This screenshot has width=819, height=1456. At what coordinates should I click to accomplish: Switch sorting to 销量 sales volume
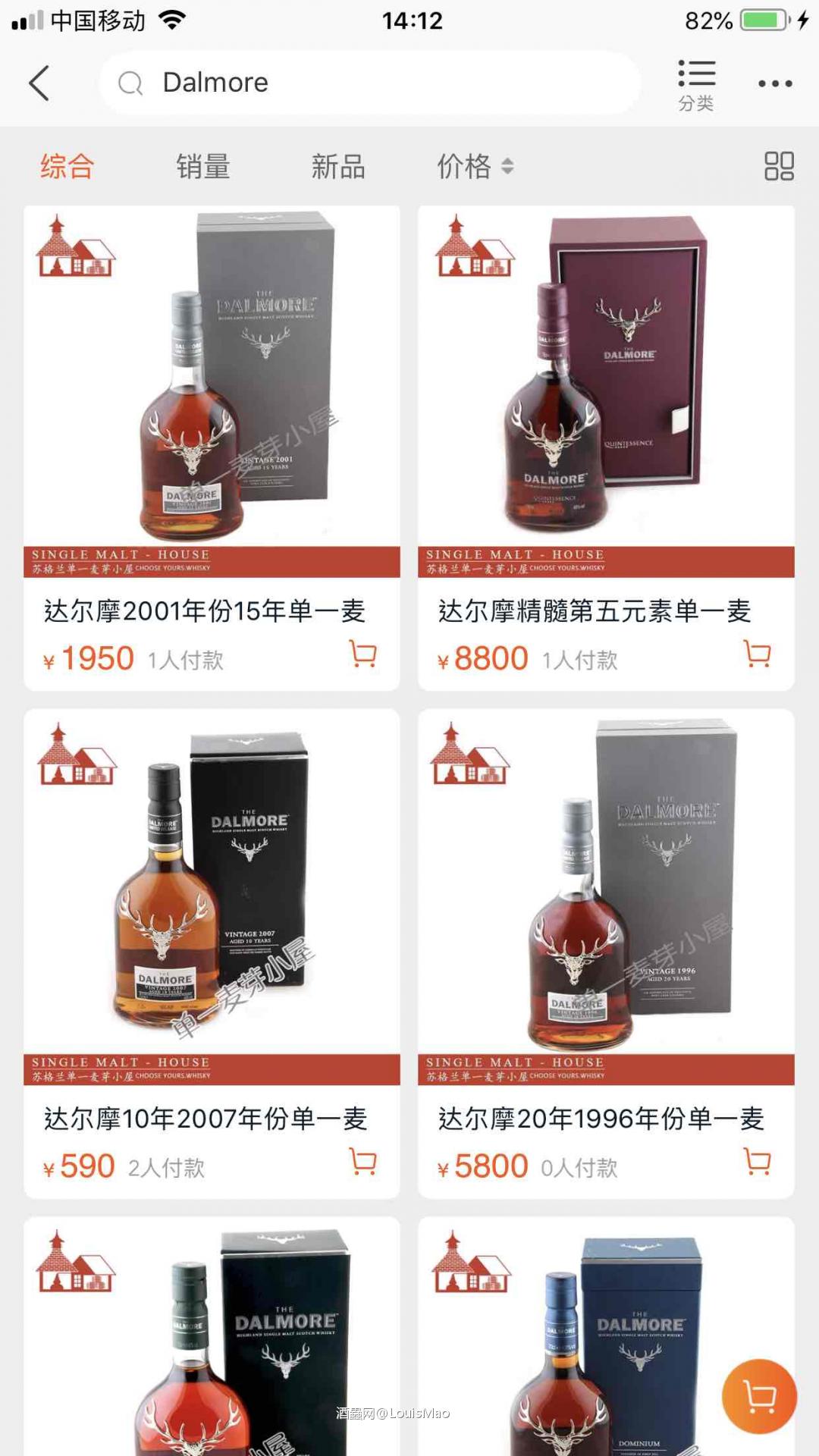tap(202, 165)
